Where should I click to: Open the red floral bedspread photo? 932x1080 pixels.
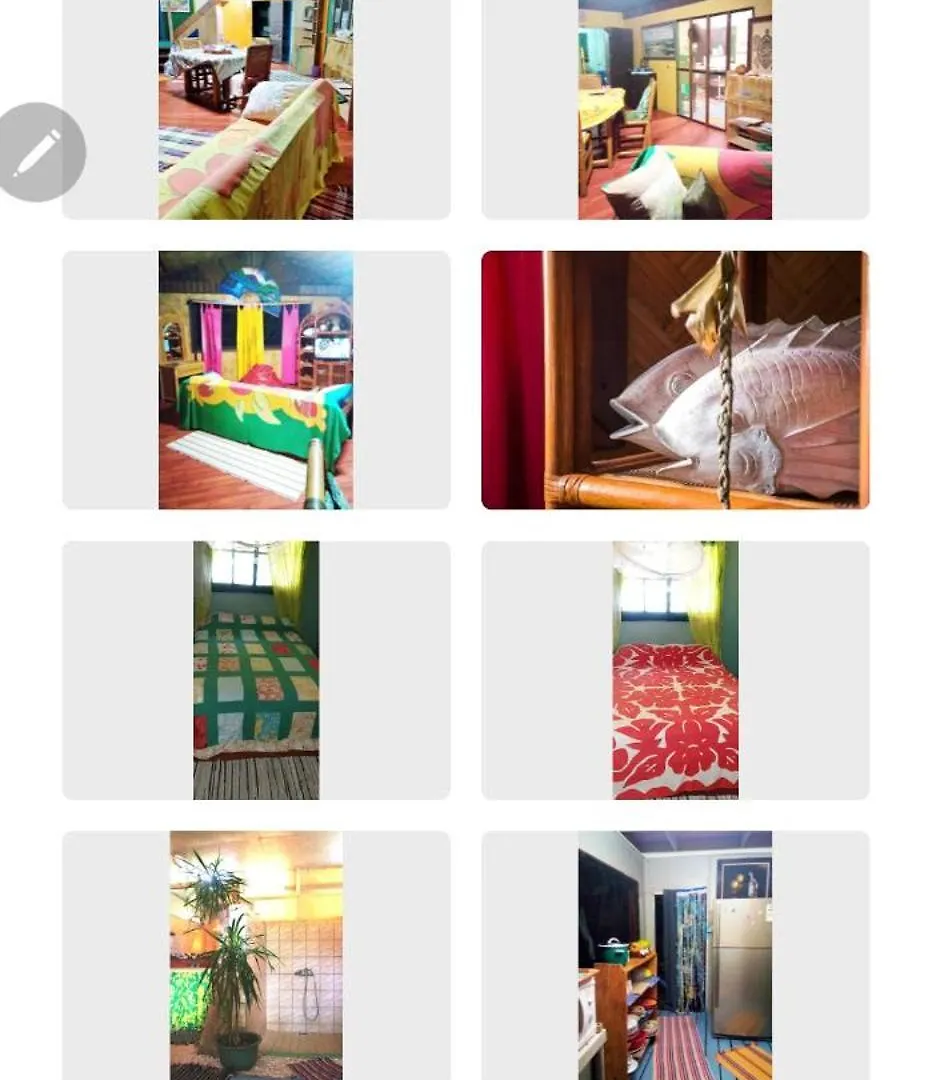675,670
